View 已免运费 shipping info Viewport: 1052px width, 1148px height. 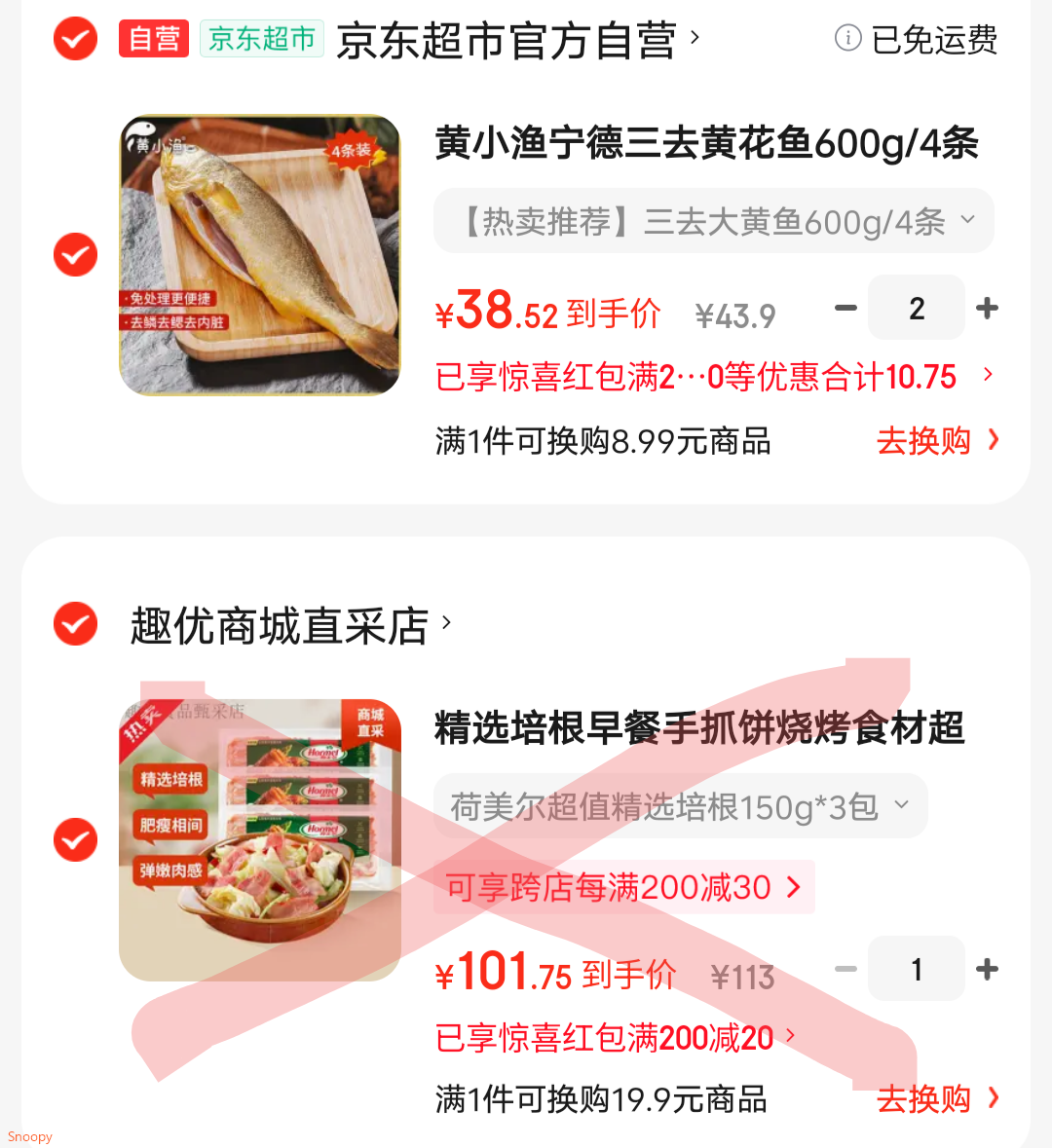[917, 40]
